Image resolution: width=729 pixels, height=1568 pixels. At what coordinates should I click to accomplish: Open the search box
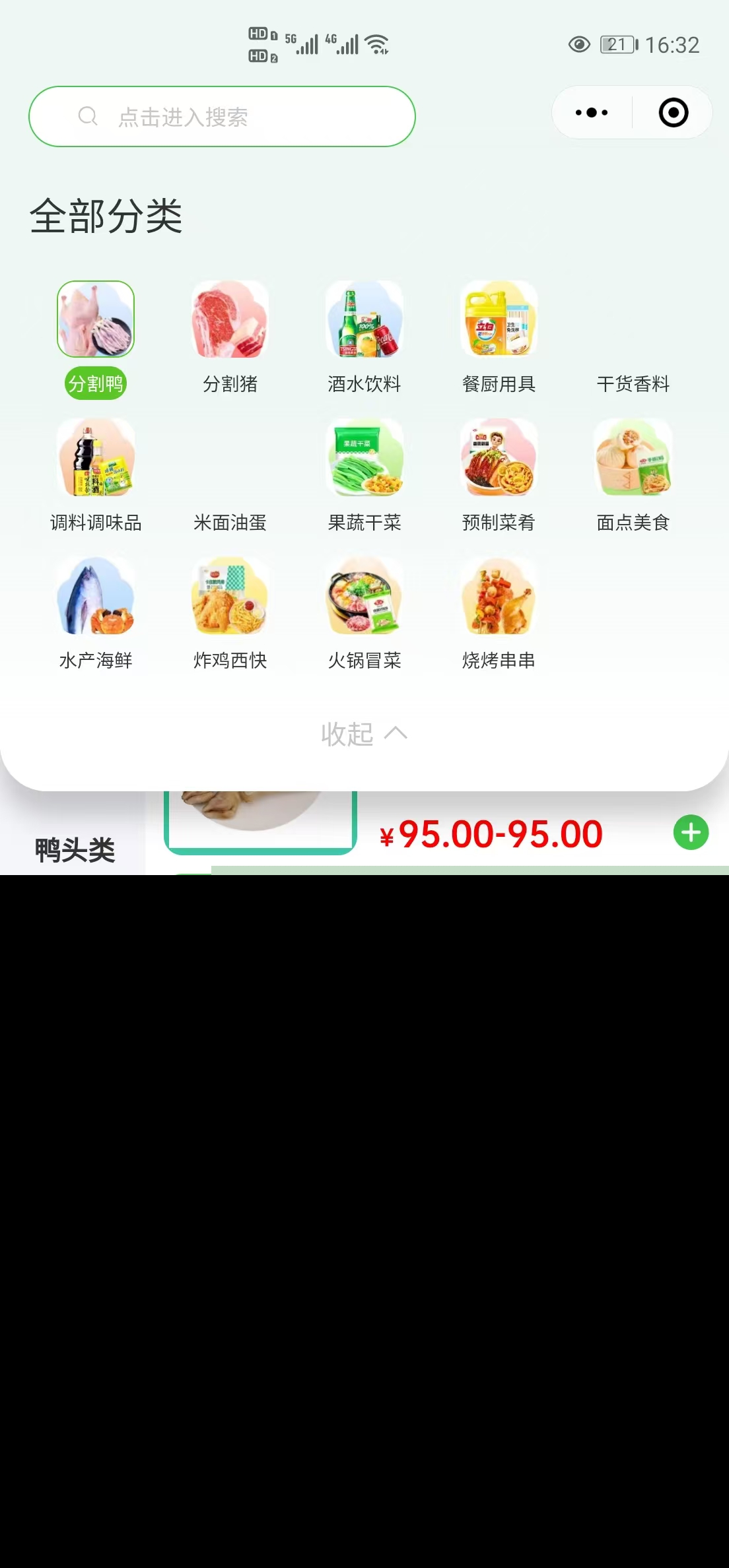[222, 117]
